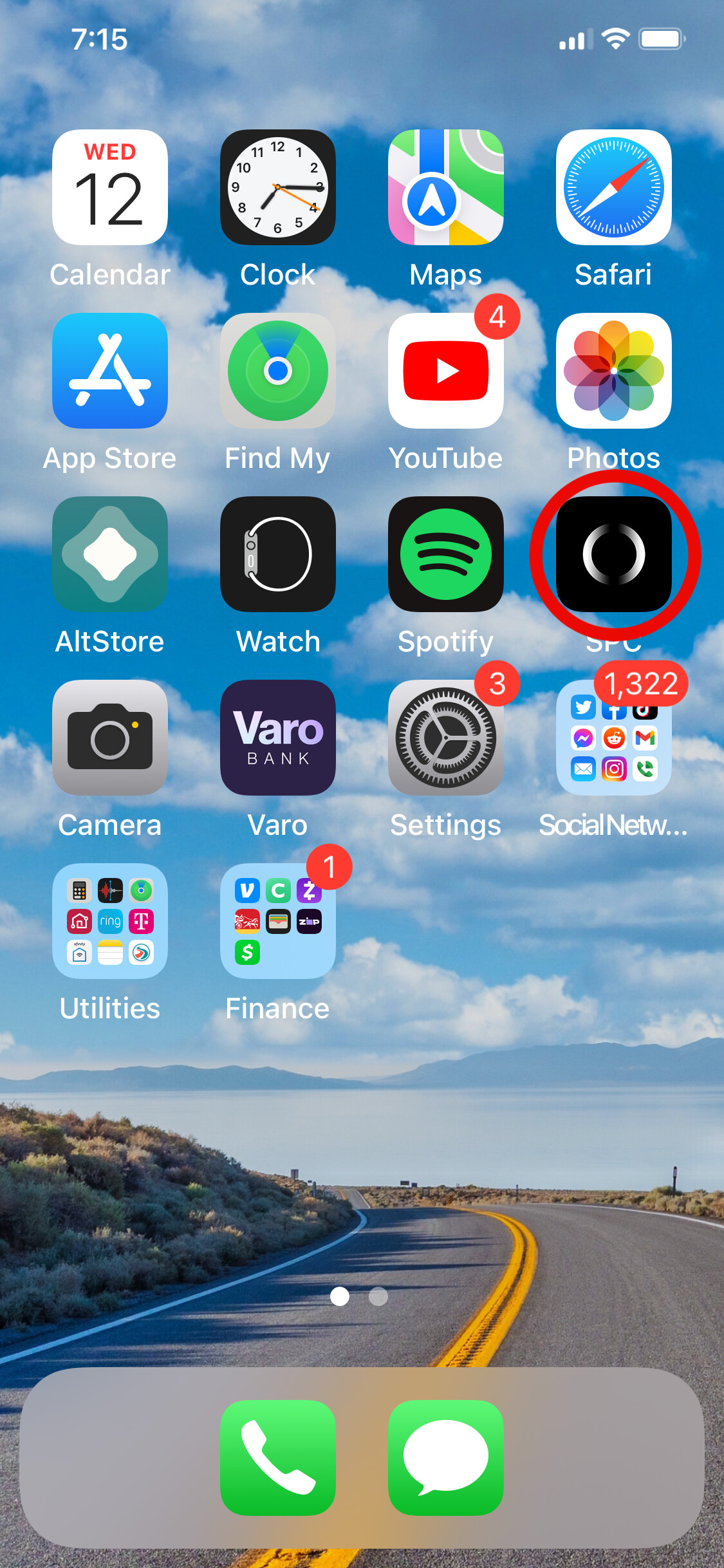This screenshot has width=724, height=1568.
Task: Launch Varo Bank app
Action: pos(278,738)
